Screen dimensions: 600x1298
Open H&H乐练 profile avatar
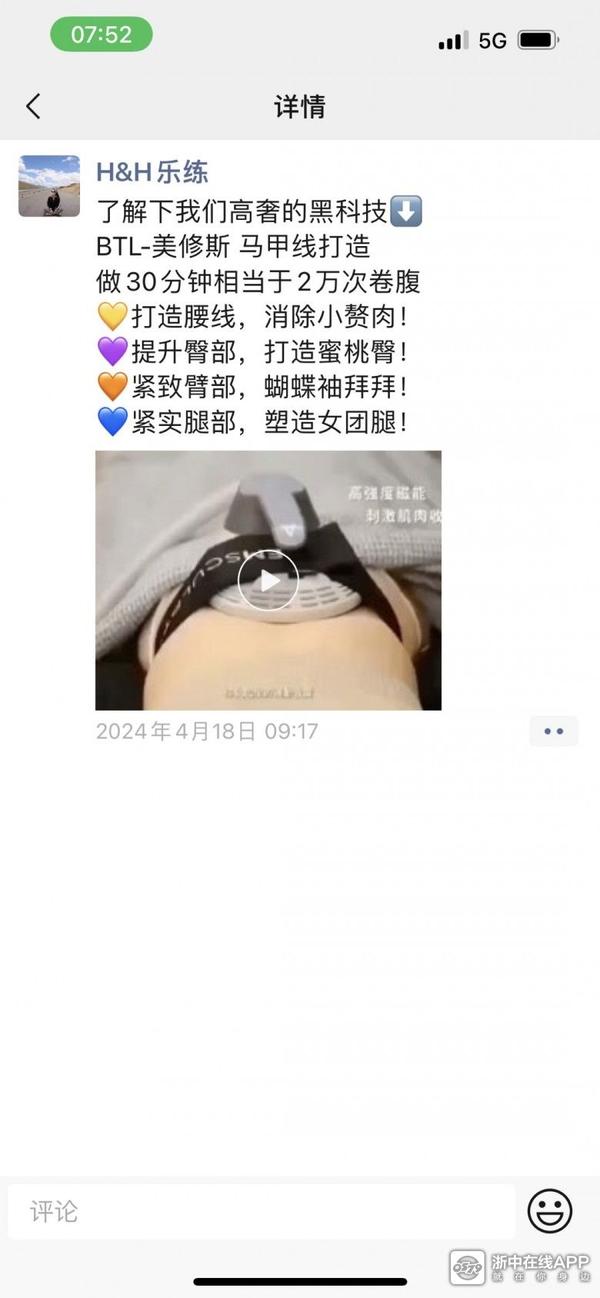pyautogui.click(x=49, y=186)
